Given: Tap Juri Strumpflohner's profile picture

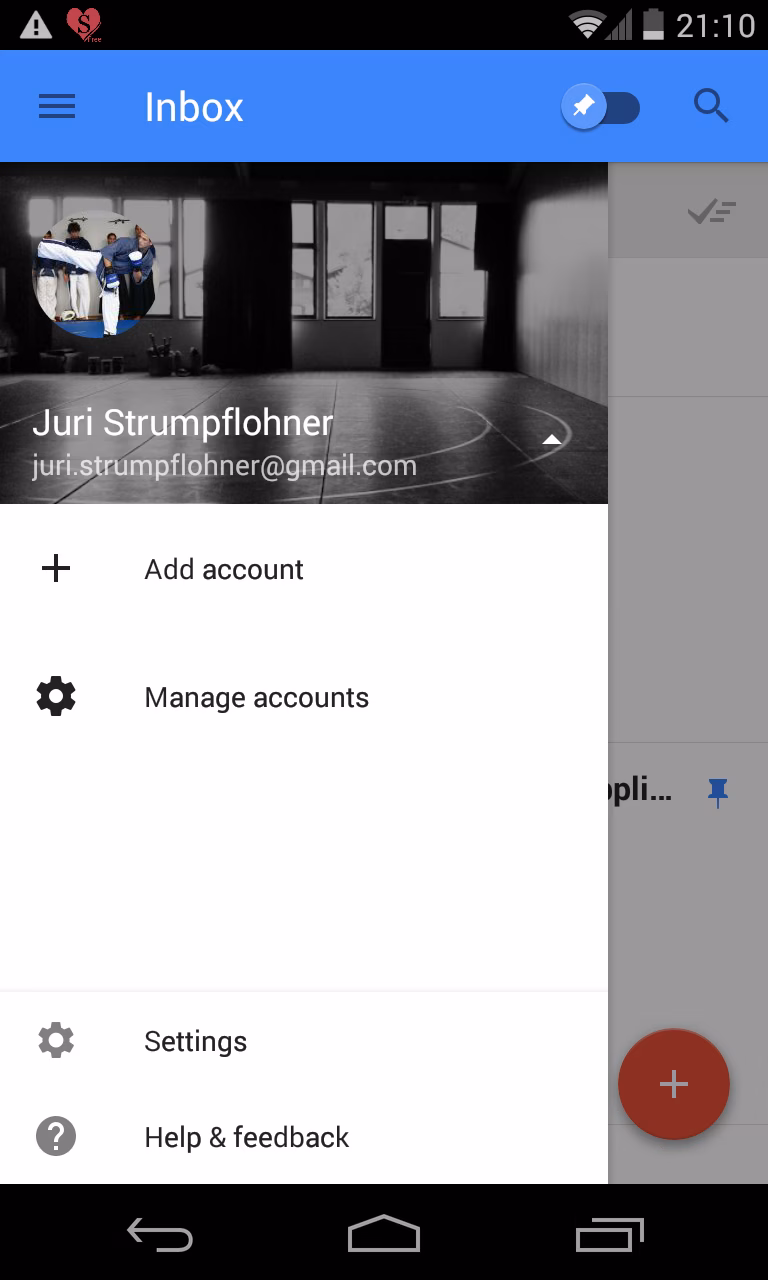Looking at the screenshot, I should click(95, 276).
